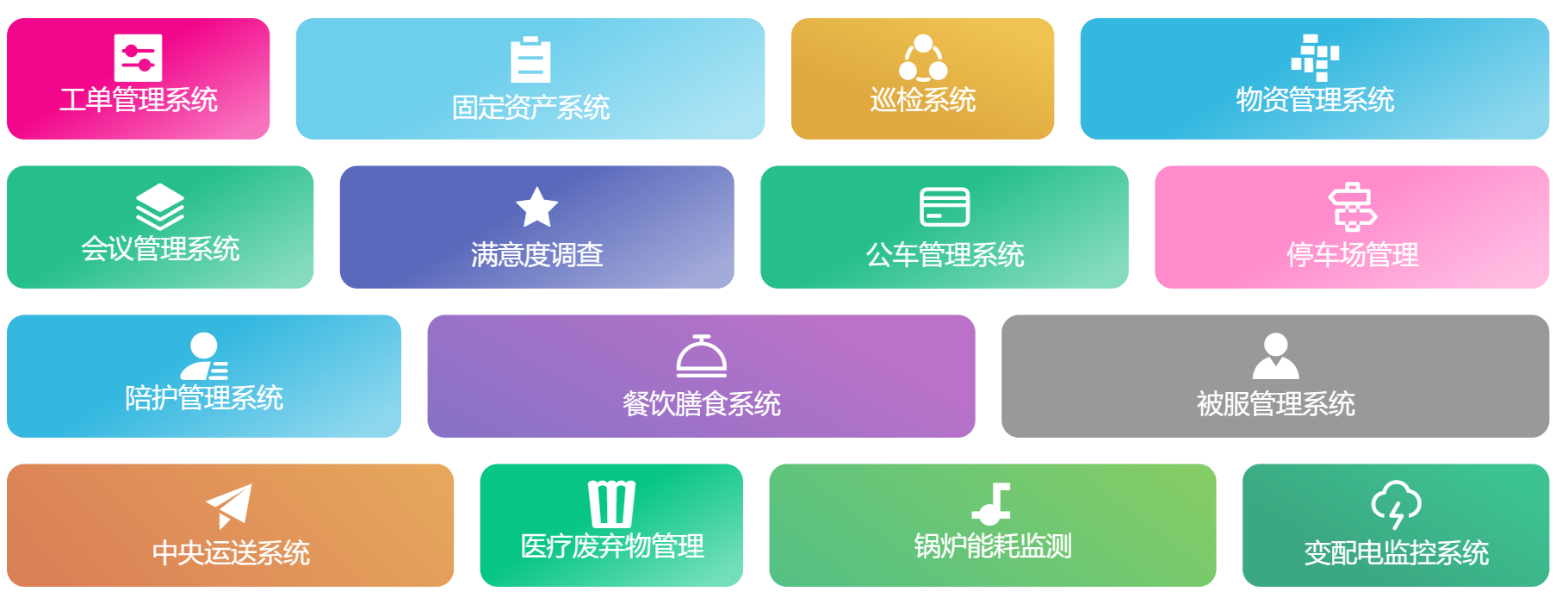The image size is (1568, 598).
Task: Enter the 餐饮膳食系统 tile
Action: click(x=701, y=377)
